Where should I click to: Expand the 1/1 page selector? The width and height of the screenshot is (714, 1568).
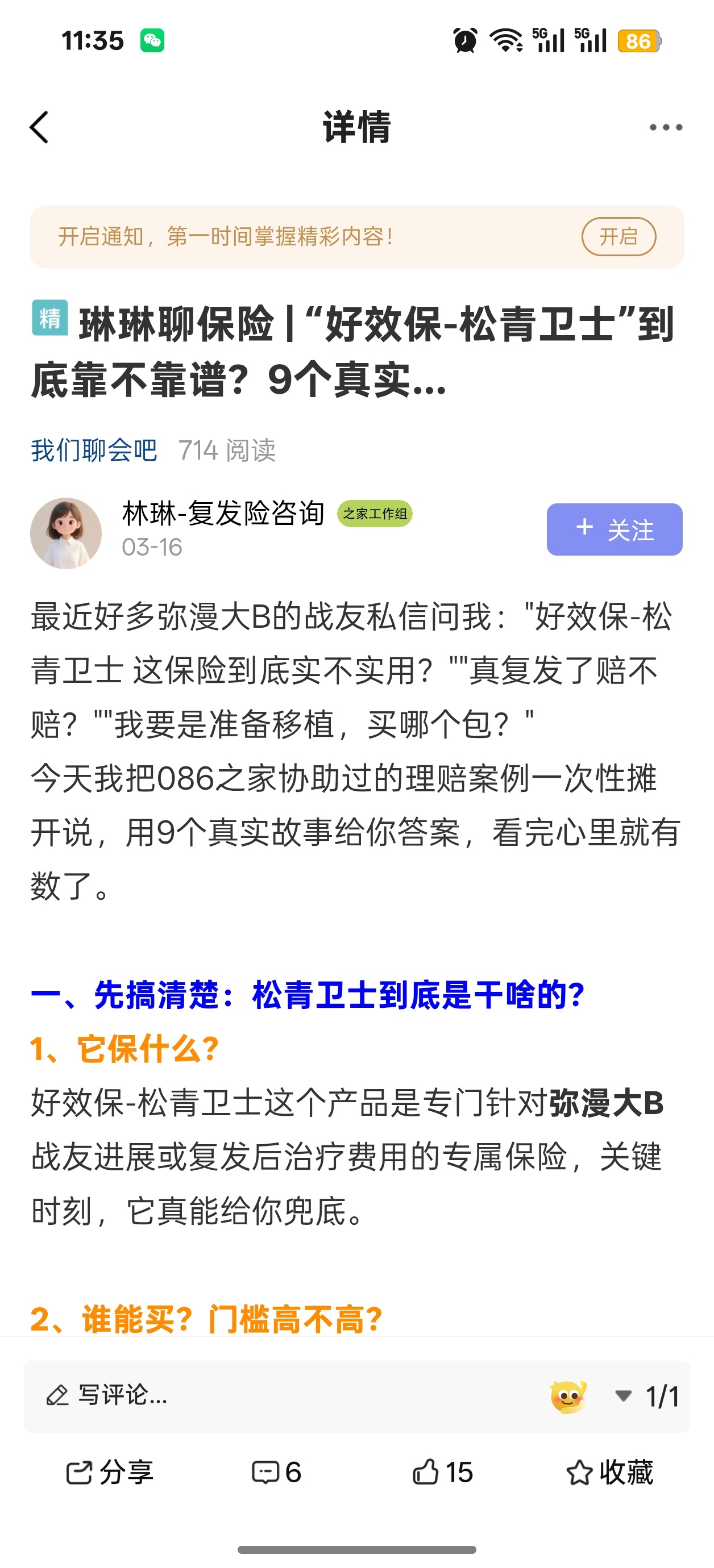pos(648,1396)
